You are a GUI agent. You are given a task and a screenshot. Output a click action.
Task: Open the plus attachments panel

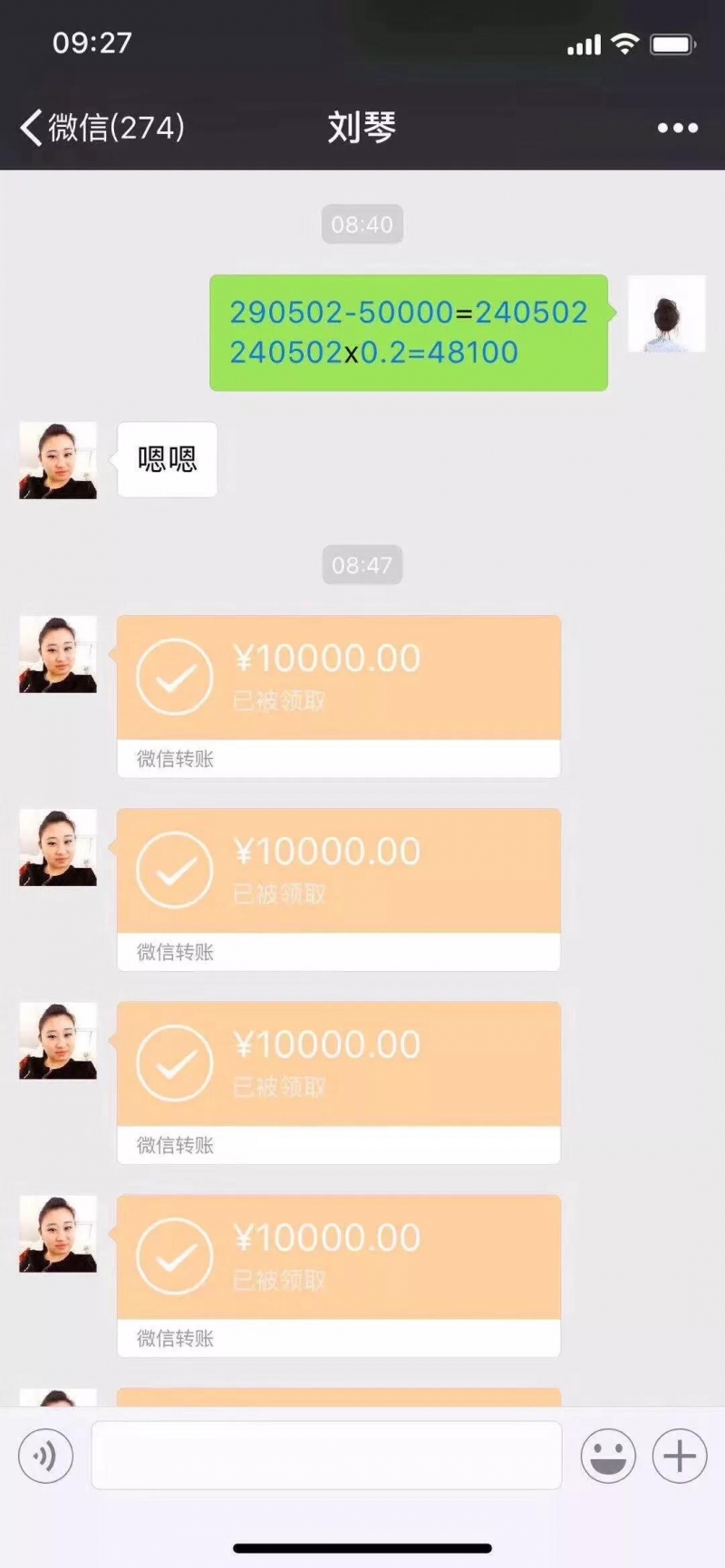coord(679,1456)
